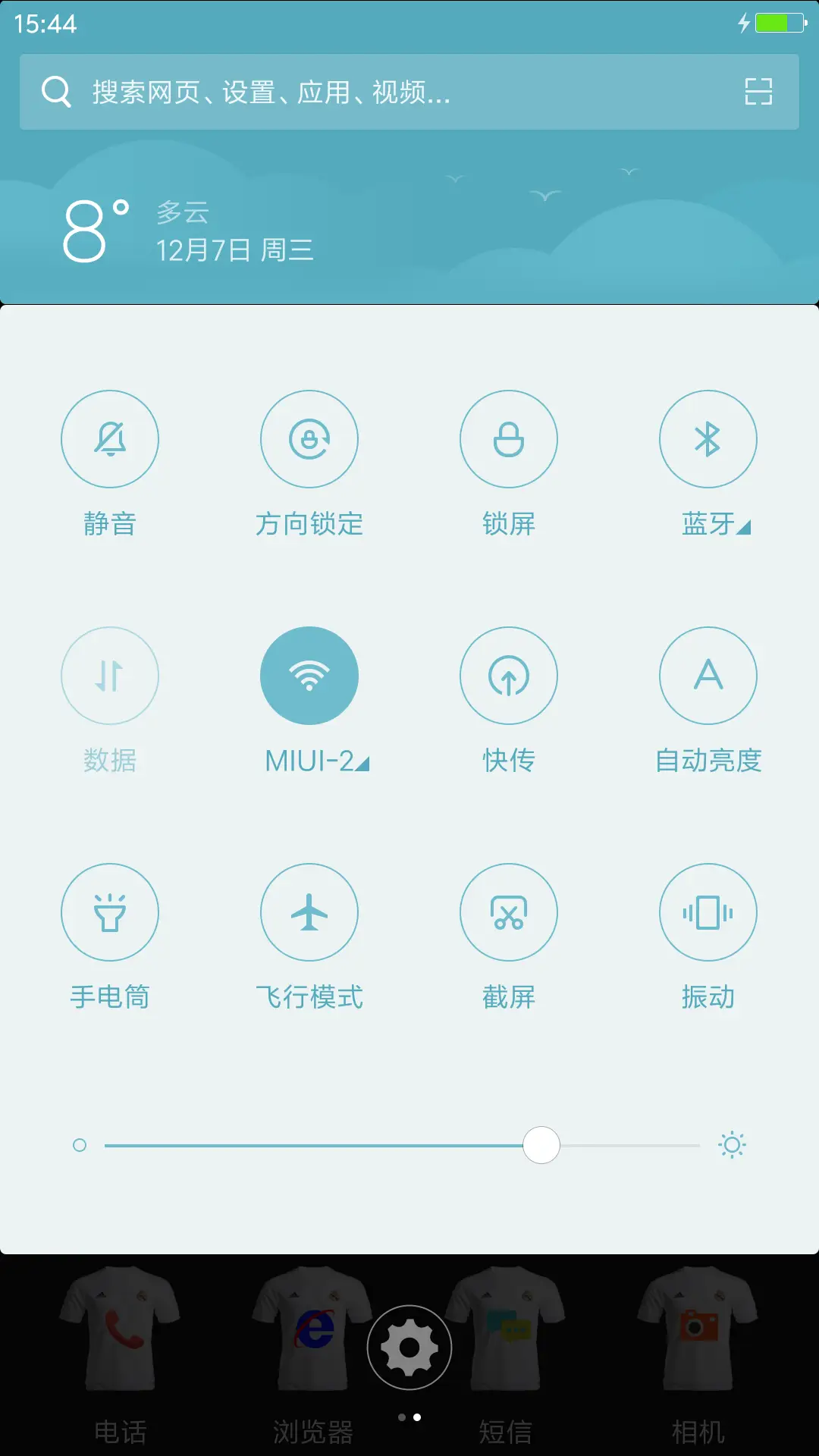819x1456 pixels.
Task: Select the lock screen (锁屏) icon
Action: pyautogui.click(x=509, y=438)
